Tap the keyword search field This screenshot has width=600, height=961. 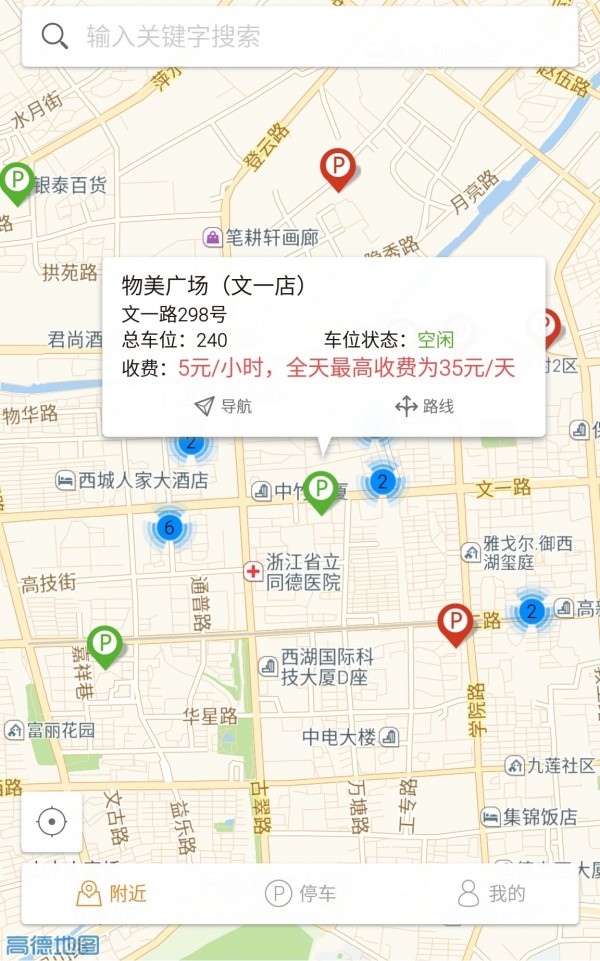(x=300, y=37)
